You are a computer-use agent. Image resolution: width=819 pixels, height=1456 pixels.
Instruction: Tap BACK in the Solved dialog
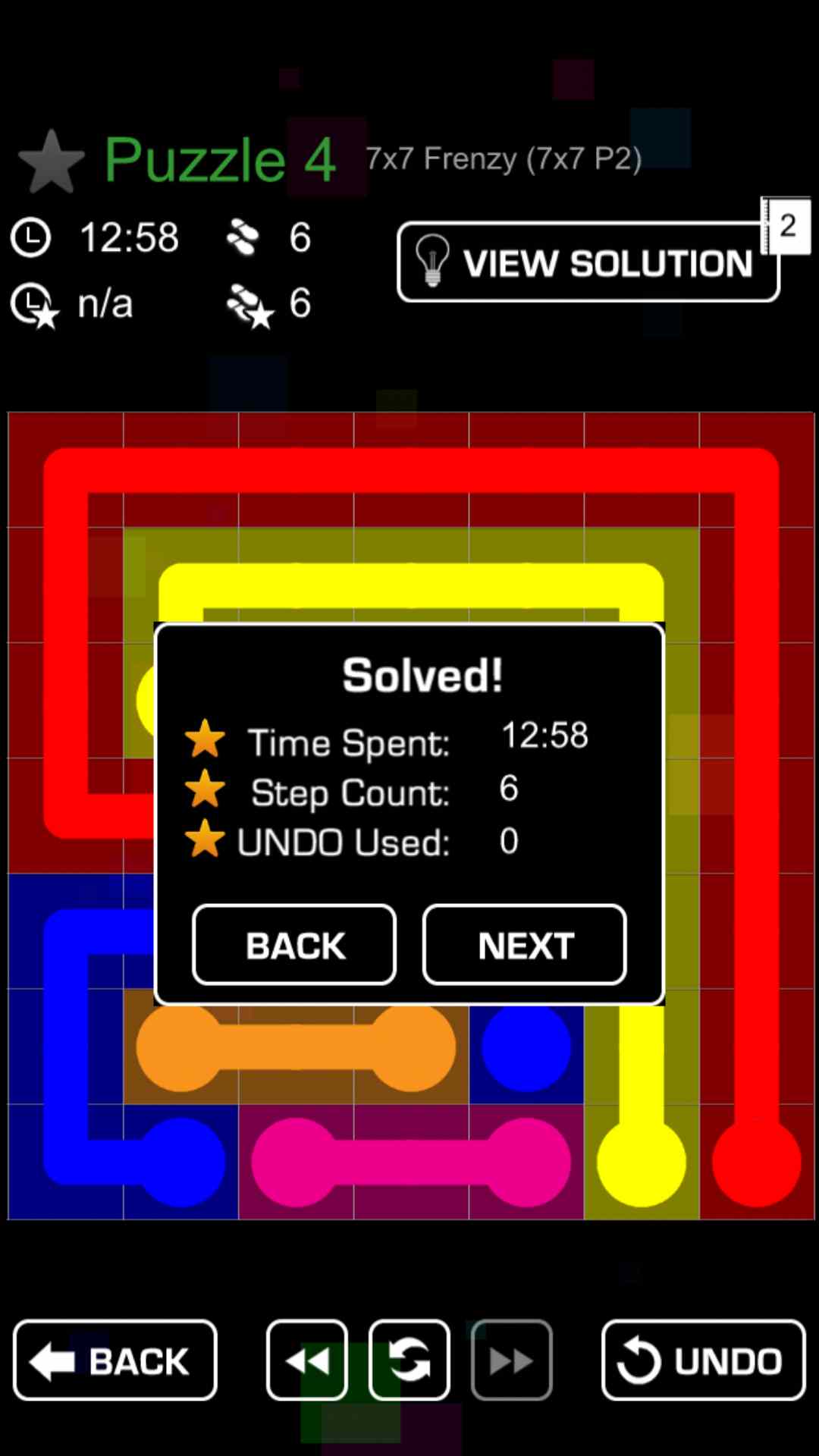click(294, 945)
